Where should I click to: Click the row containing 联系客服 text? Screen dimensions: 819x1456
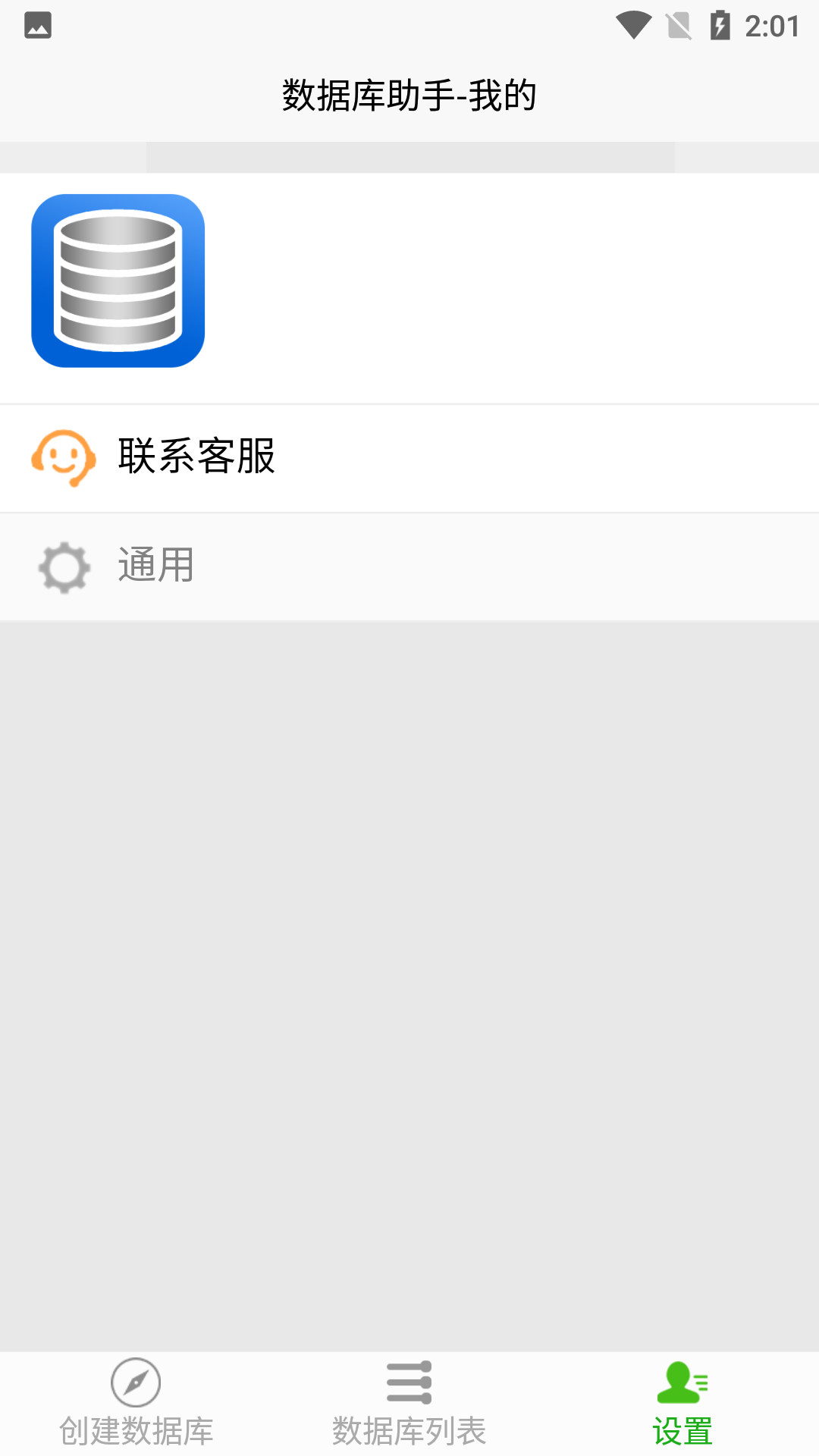coord(409,458)
